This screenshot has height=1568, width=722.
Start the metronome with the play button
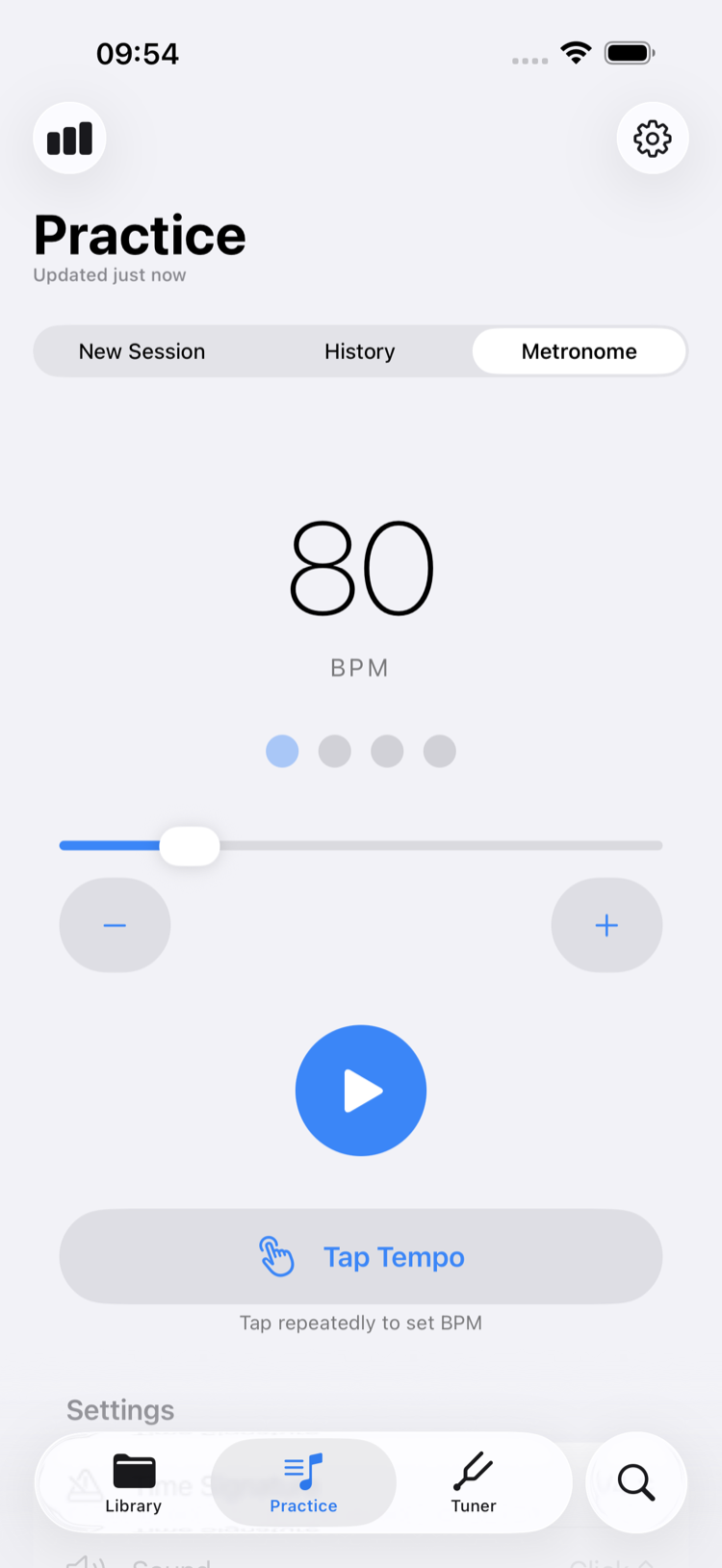pyautogui.click(x=361, y=1090)
